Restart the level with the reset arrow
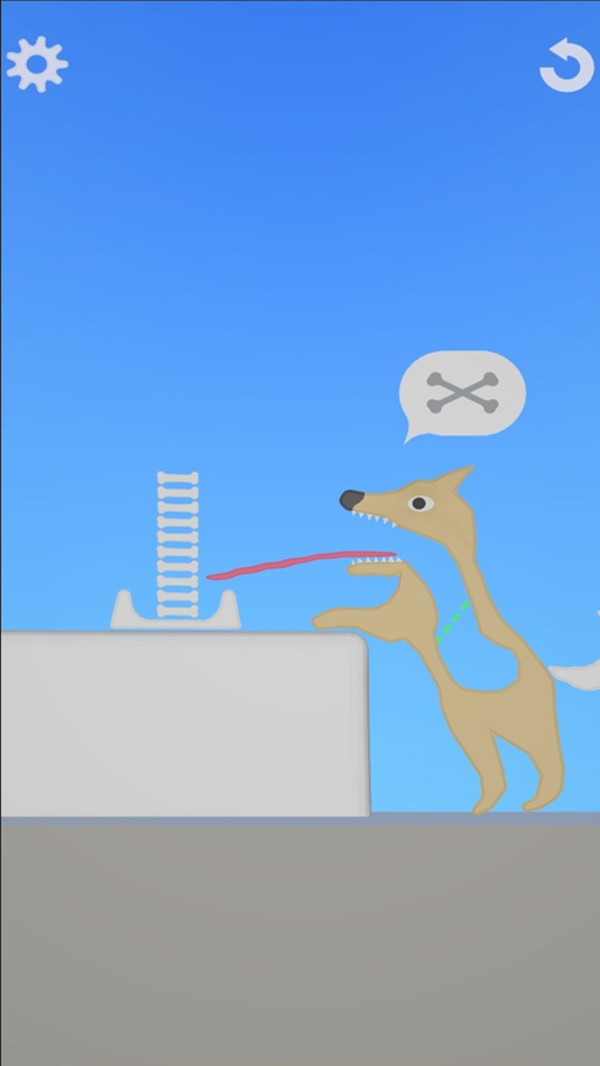Image resolution: width=600 pixels, height=1066 pixels. pos(566,66)
